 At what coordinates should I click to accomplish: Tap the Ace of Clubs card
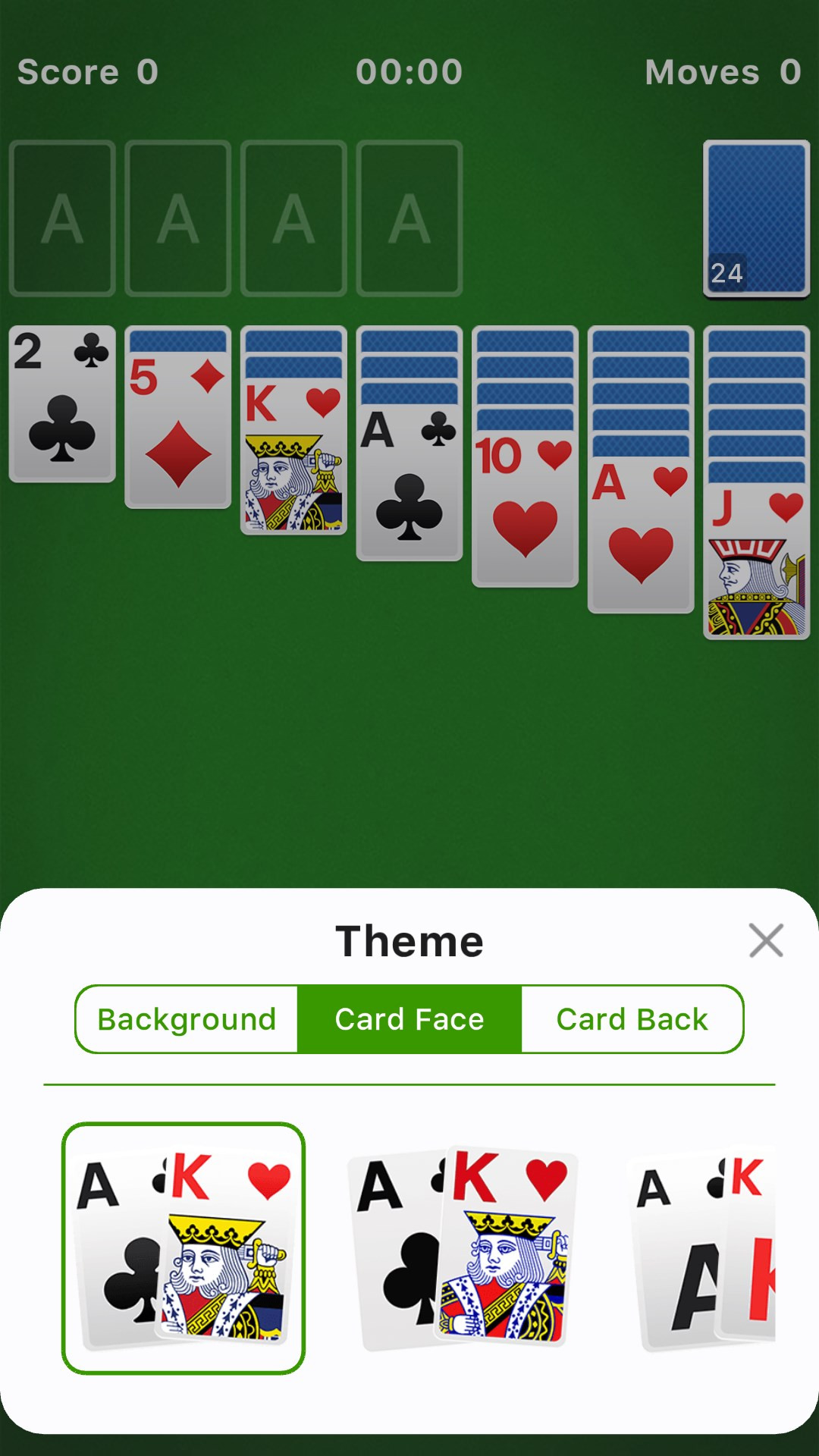pos(409,485)
